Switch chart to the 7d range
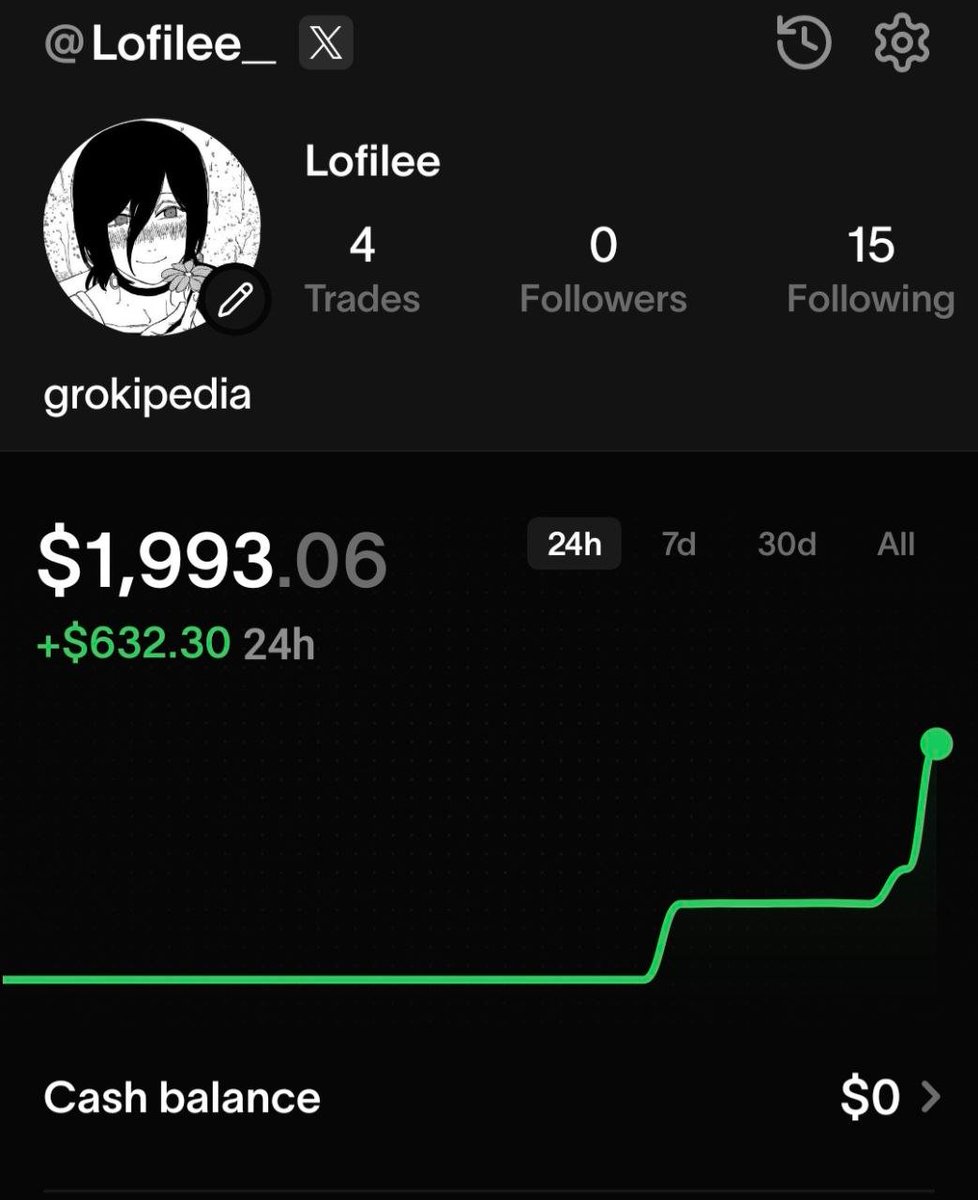The width and height of the screenshot is (978, 1200). click(678, 544)
